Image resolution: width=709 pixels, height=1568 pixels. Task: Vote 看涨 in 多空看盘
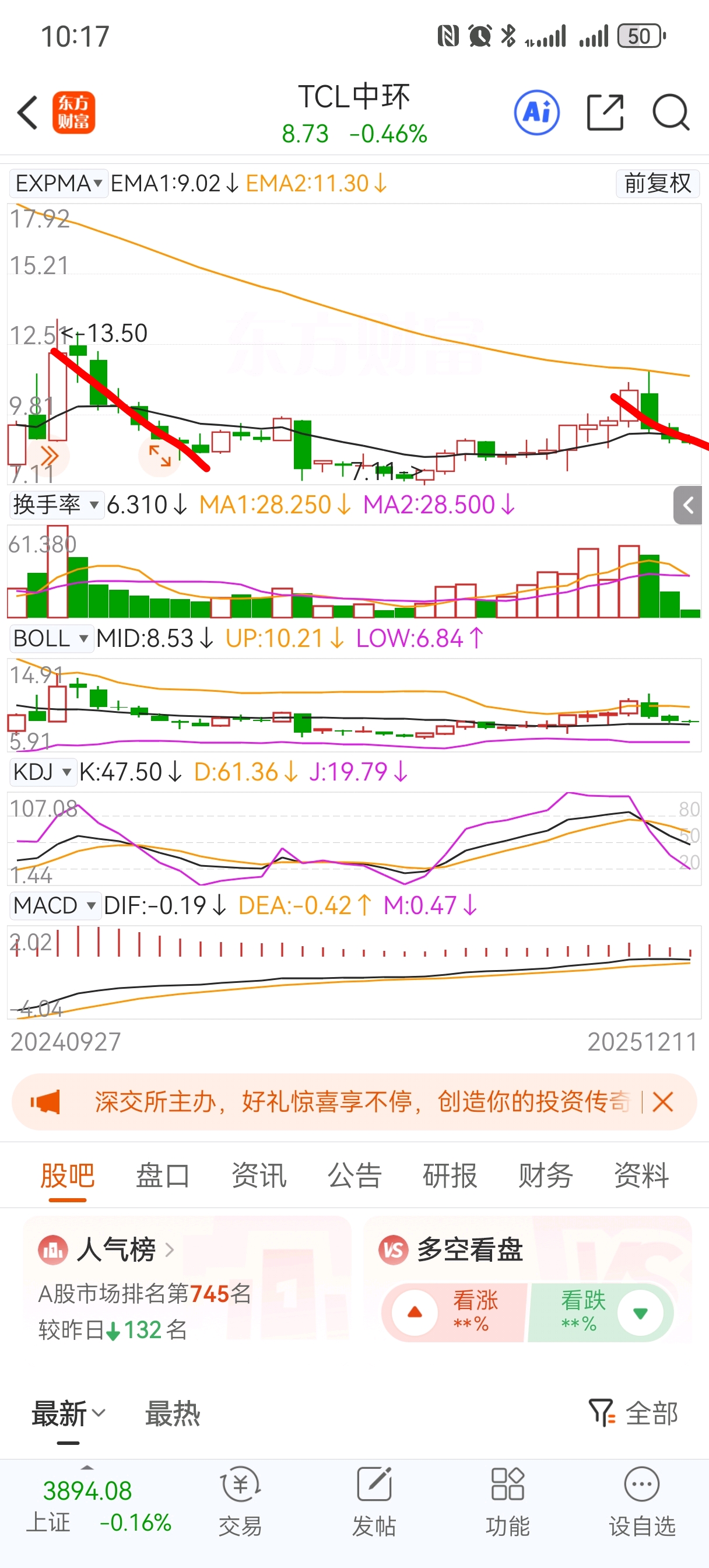454,1312
